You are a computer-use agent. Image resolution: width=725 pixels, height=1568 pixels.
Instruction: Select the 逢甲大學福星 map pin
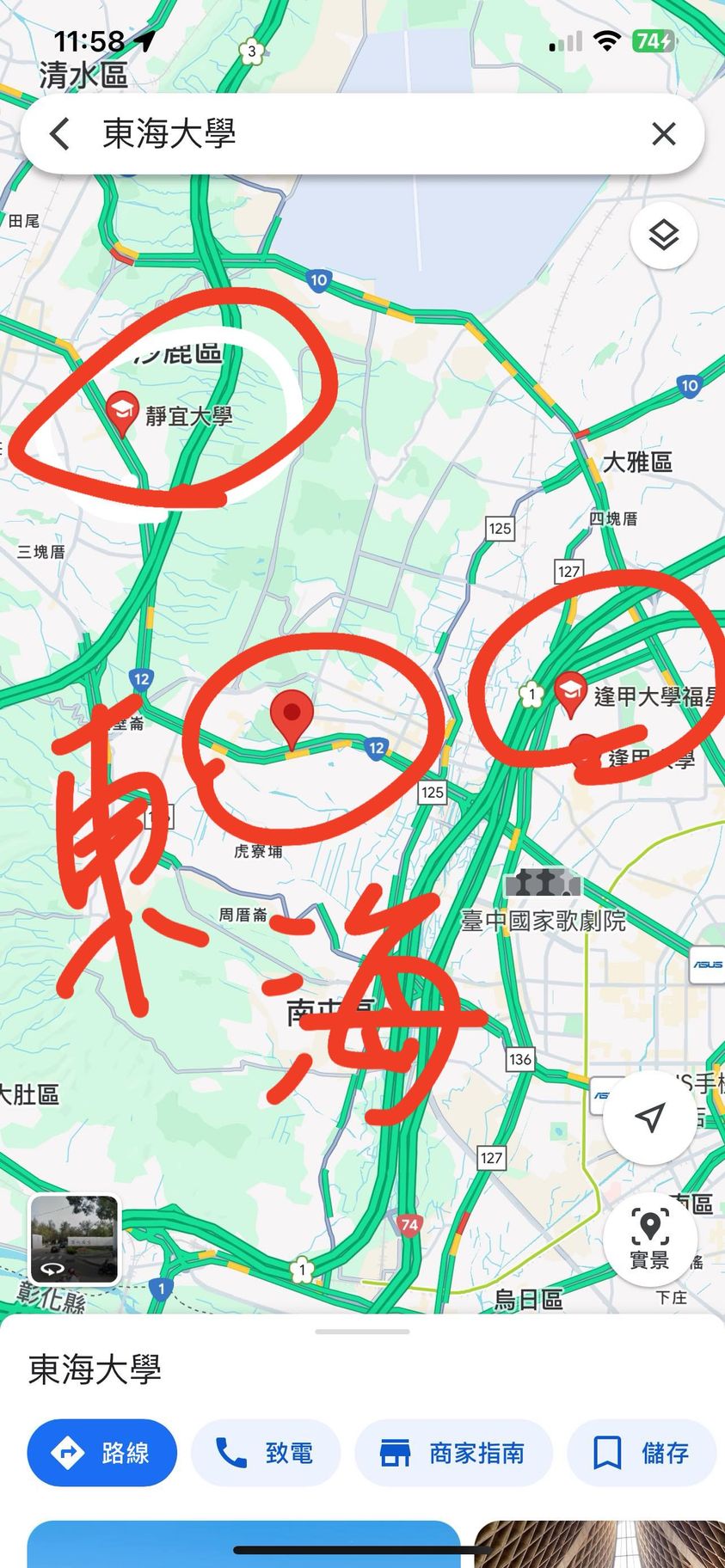point(569,692)
